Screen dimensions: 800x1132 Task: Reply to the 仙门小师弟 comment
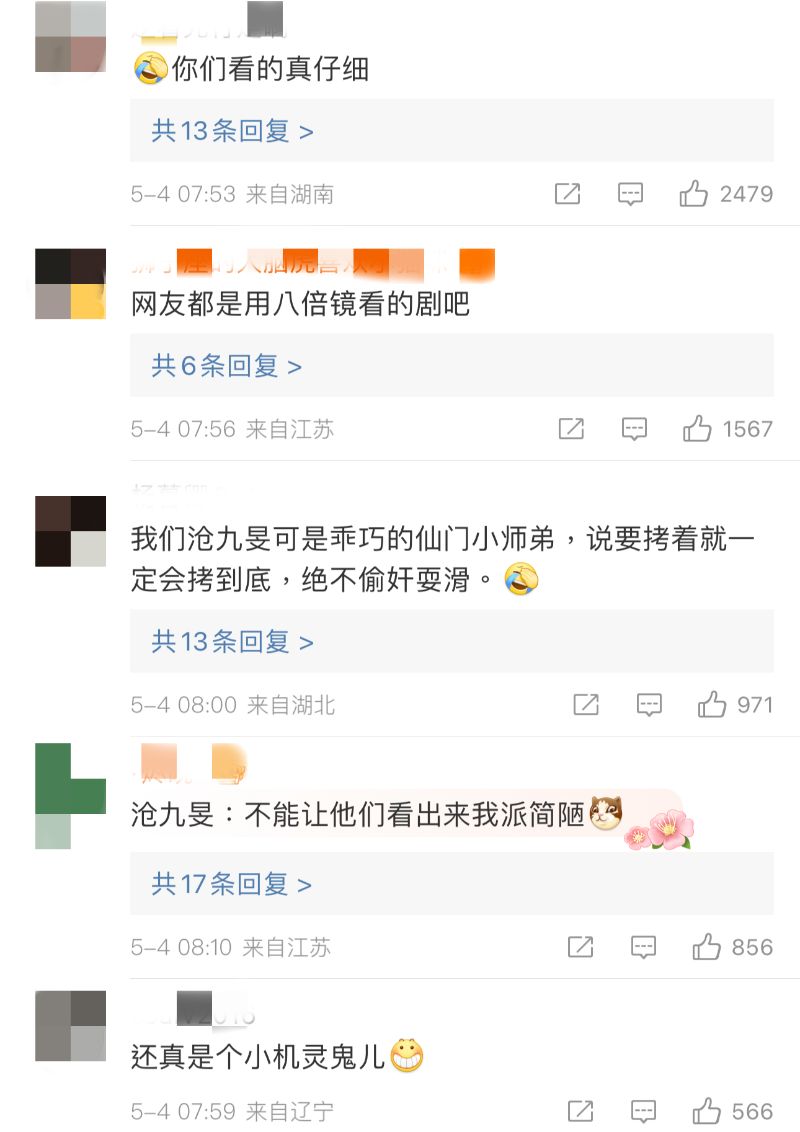point(649,705)
